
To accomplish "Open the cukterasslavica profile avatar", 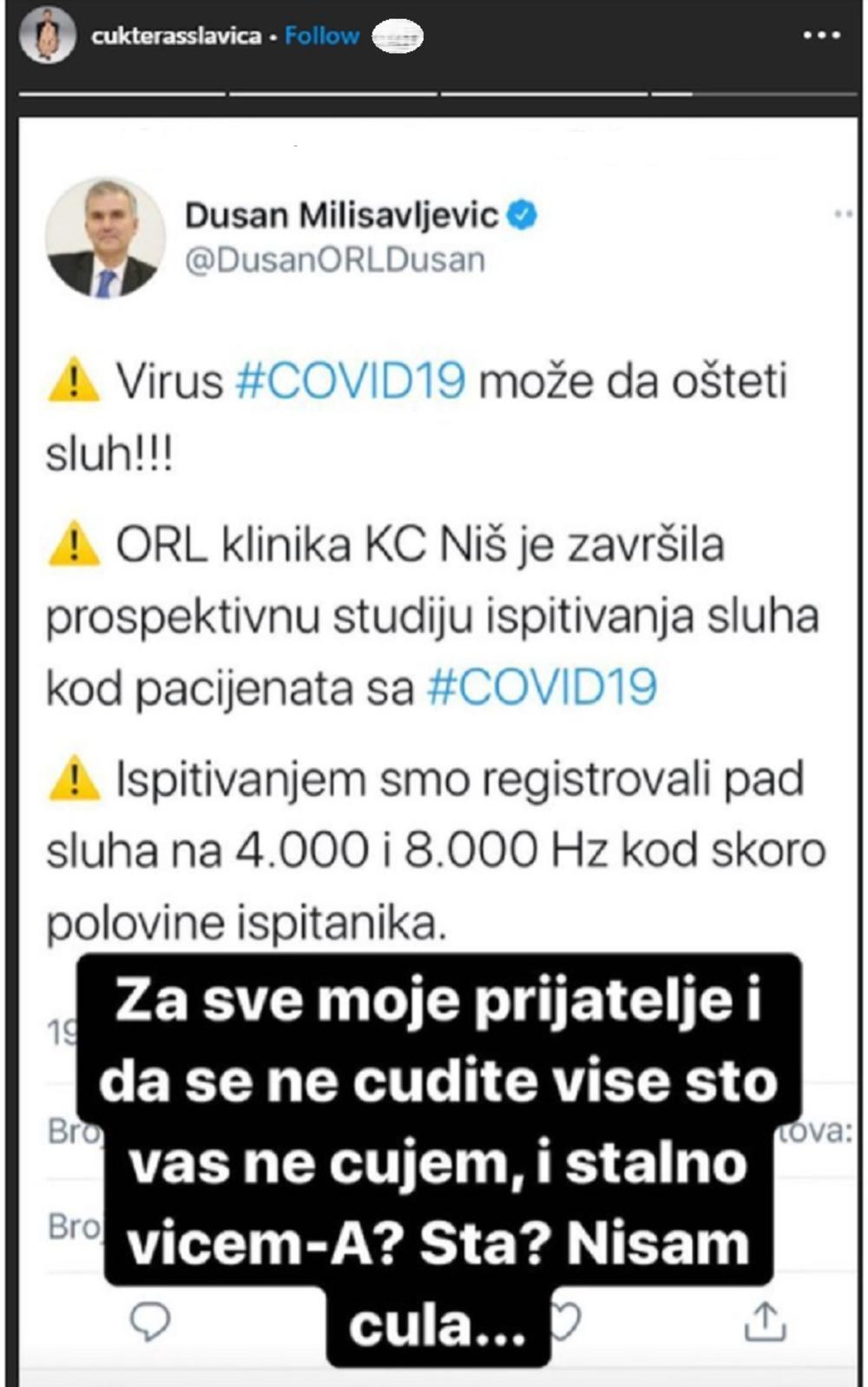I will [x=48, y=36].
